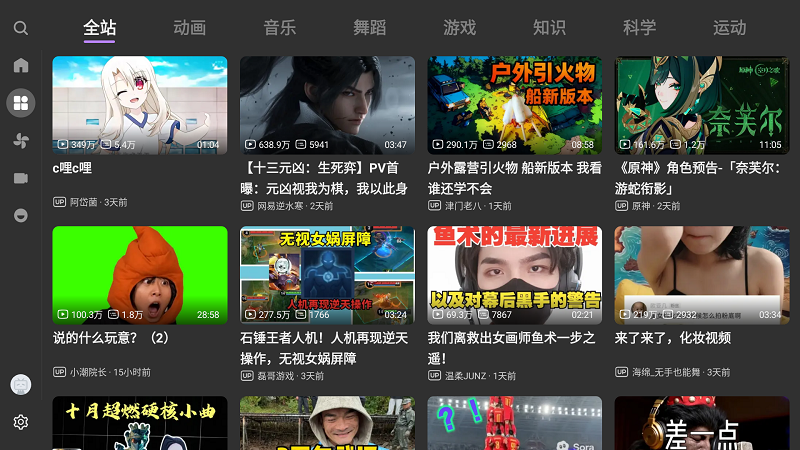Viewport: 800px width, 450px height.
Task: Switch to the 运动 tab
Action: pos(729,28)
